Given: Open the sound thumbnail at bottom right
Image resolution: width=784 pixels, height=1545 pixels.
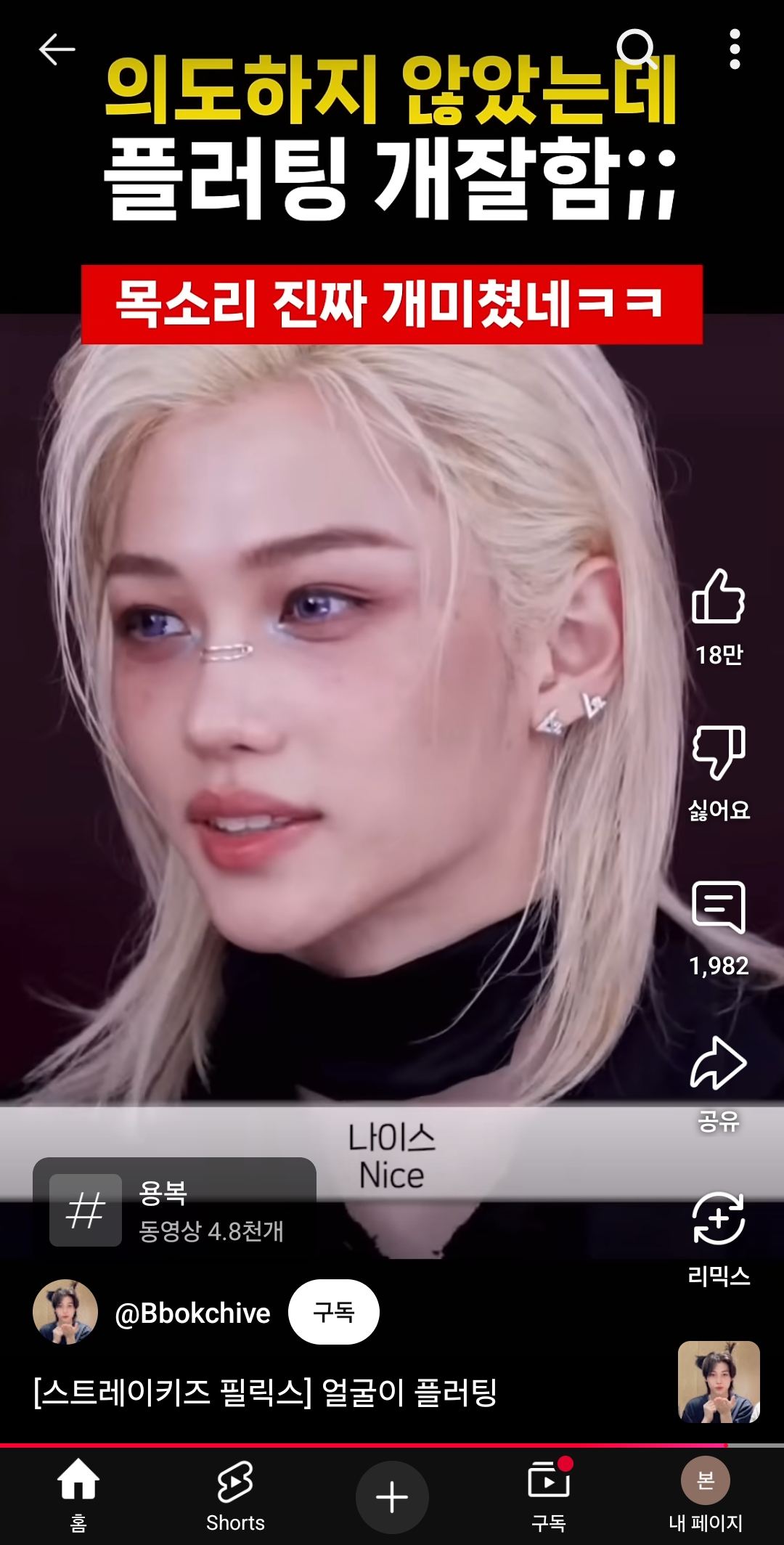Looking at the screenshot, I should (x=718, y=1381).
